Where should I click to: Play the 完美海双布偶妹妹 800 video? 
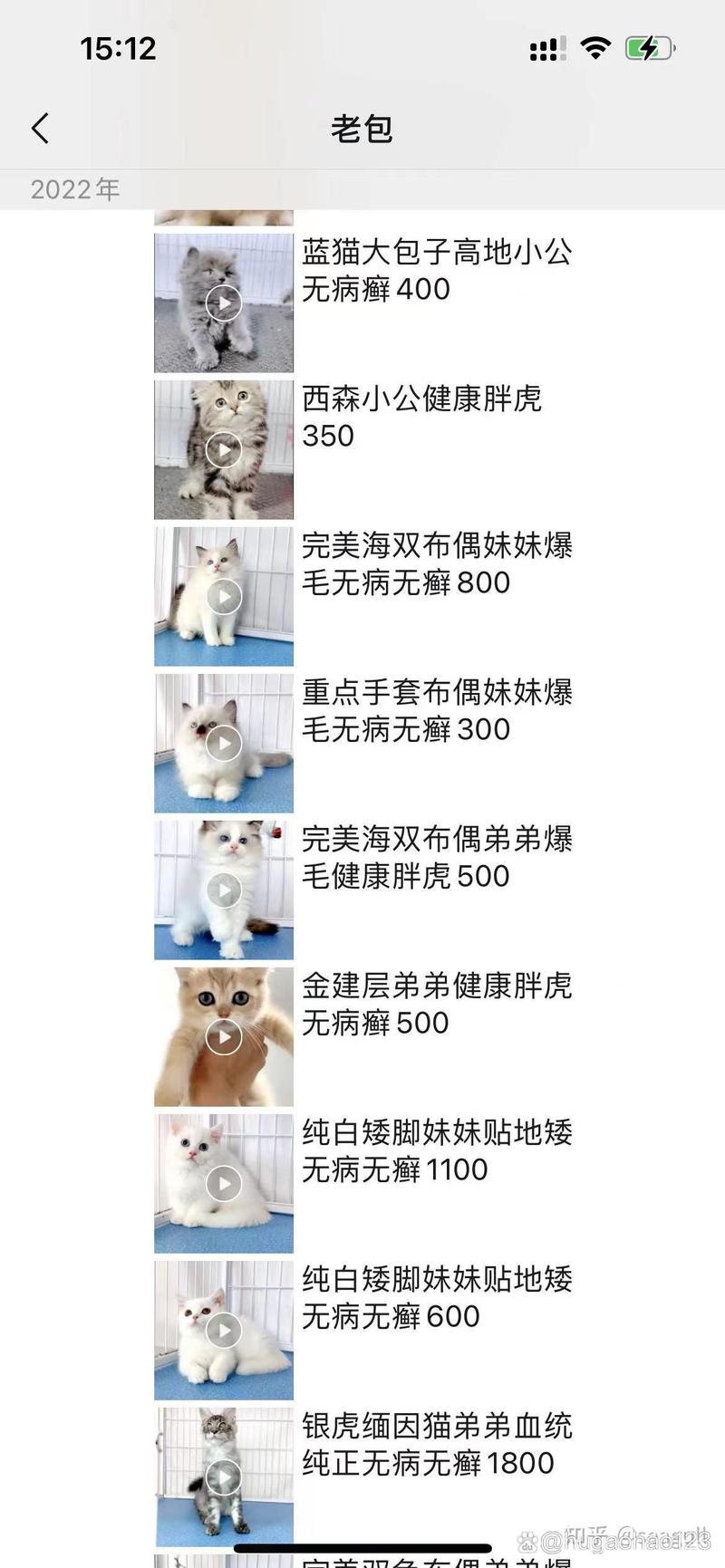coord(223,596)
